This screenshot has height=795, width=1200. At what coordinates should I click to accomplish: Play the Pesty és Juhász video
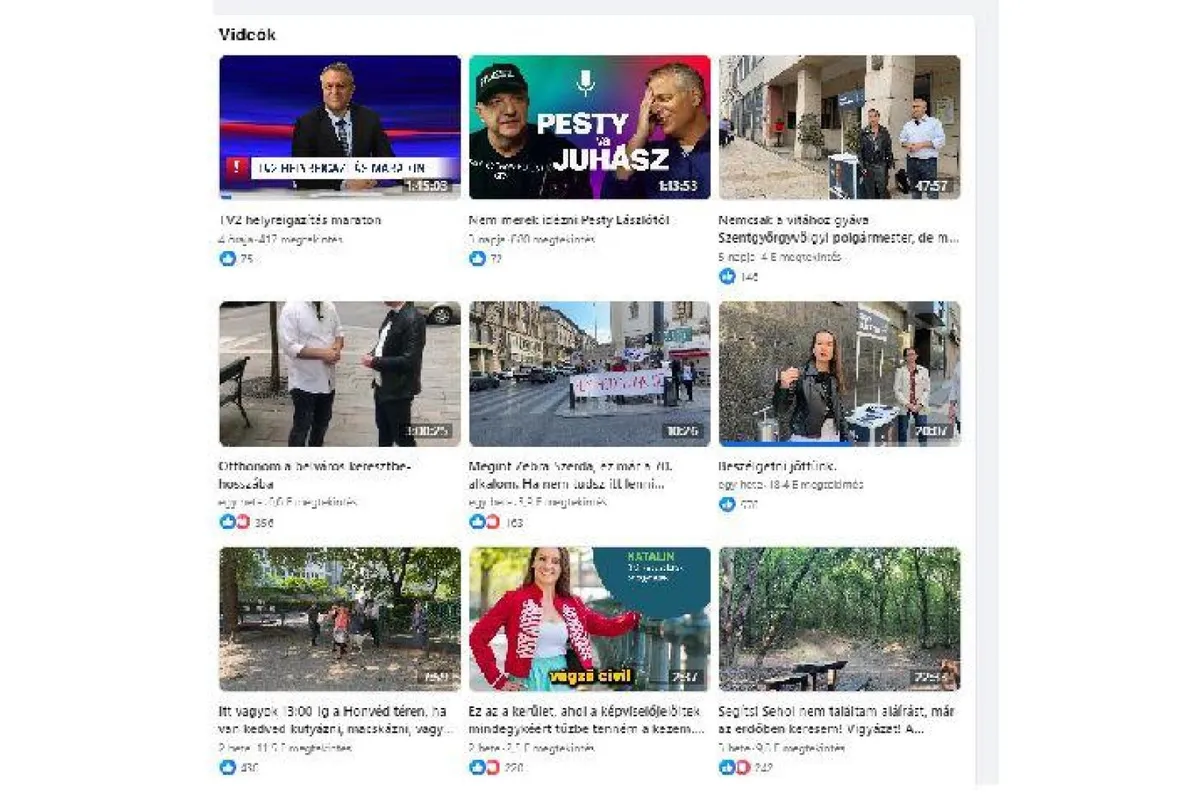590,127
